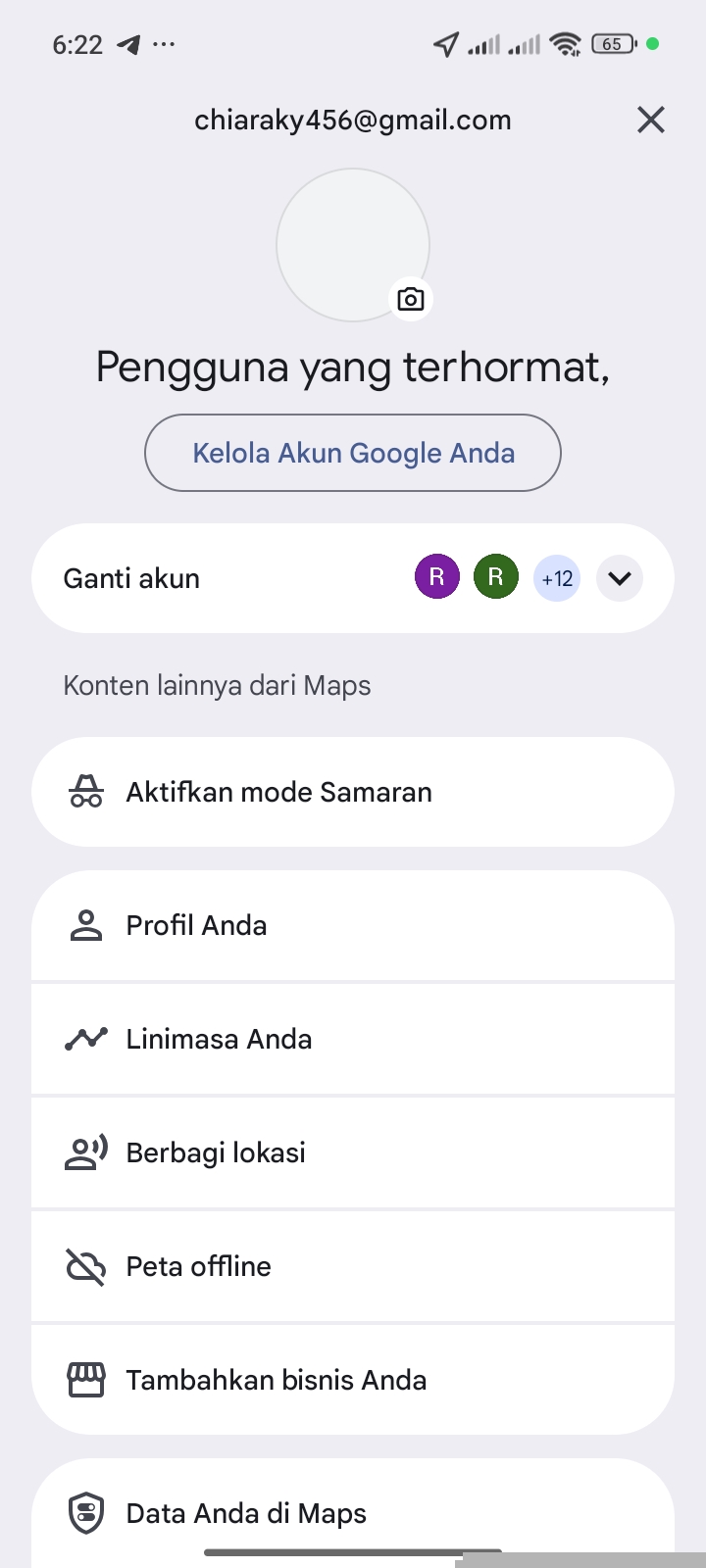Tap Kelola Akun Google Anda button
The width and height of the screenshot is (706, 1568).
[353, 453]
